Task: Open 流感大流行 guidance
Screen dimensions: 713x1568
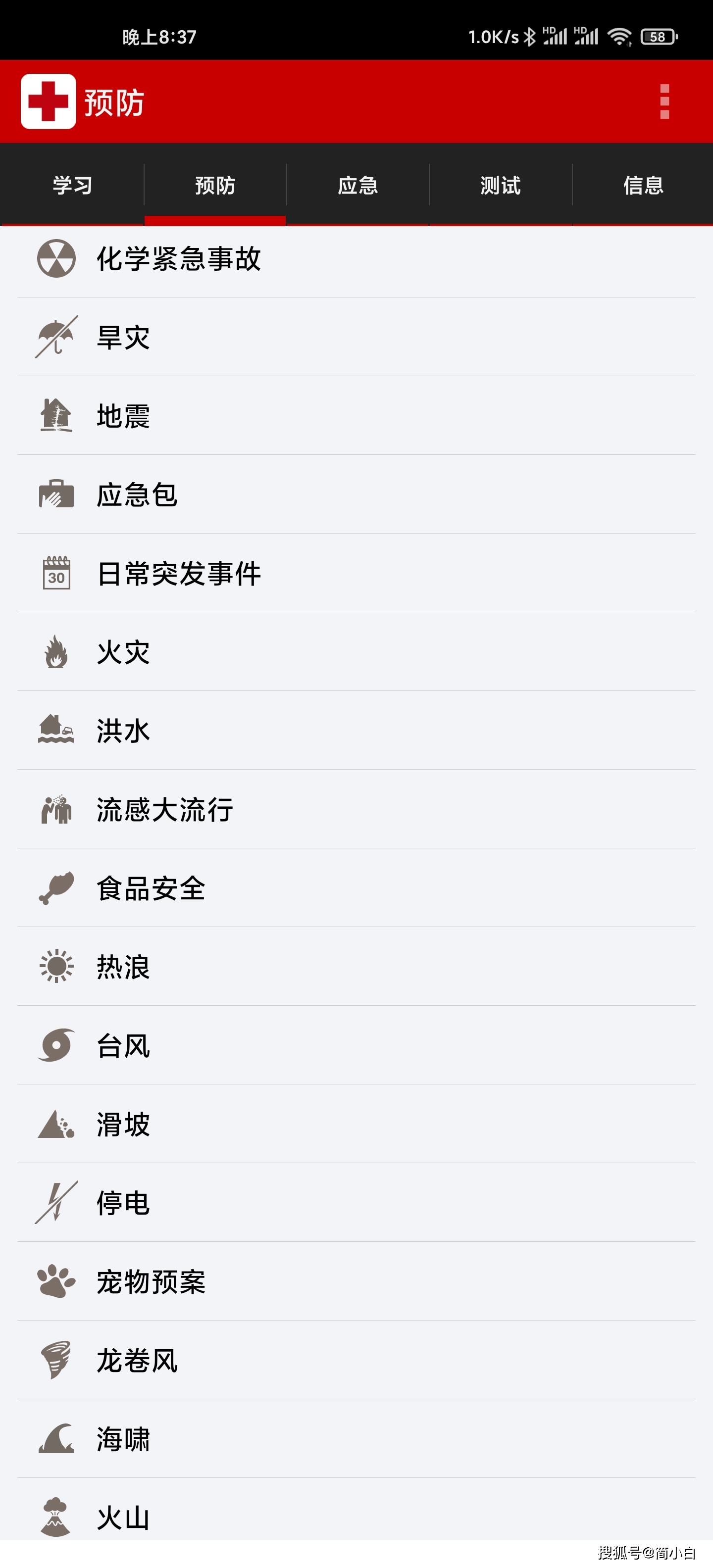Action: coord(164,810)
